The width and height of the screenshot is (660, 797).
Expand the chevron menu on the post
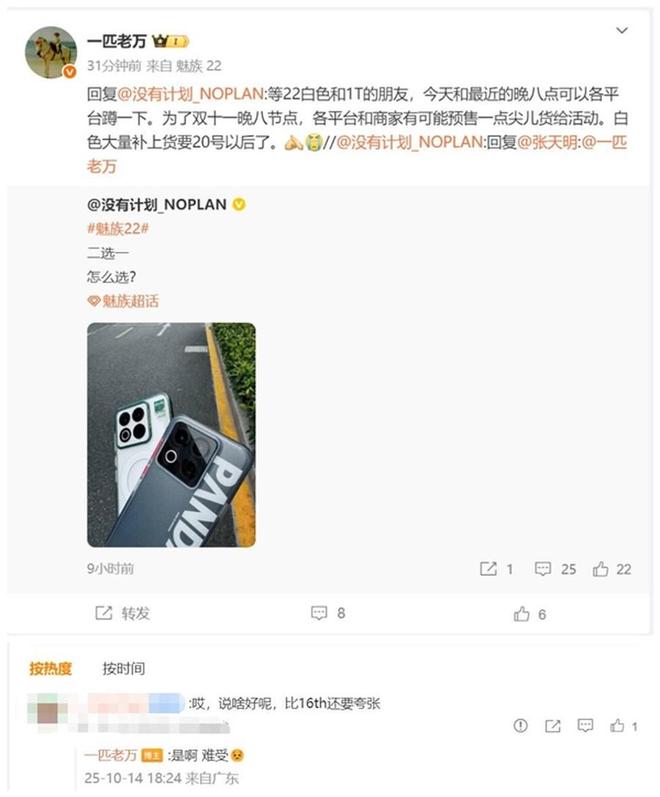pyautogui.click(x=623, y=31)
